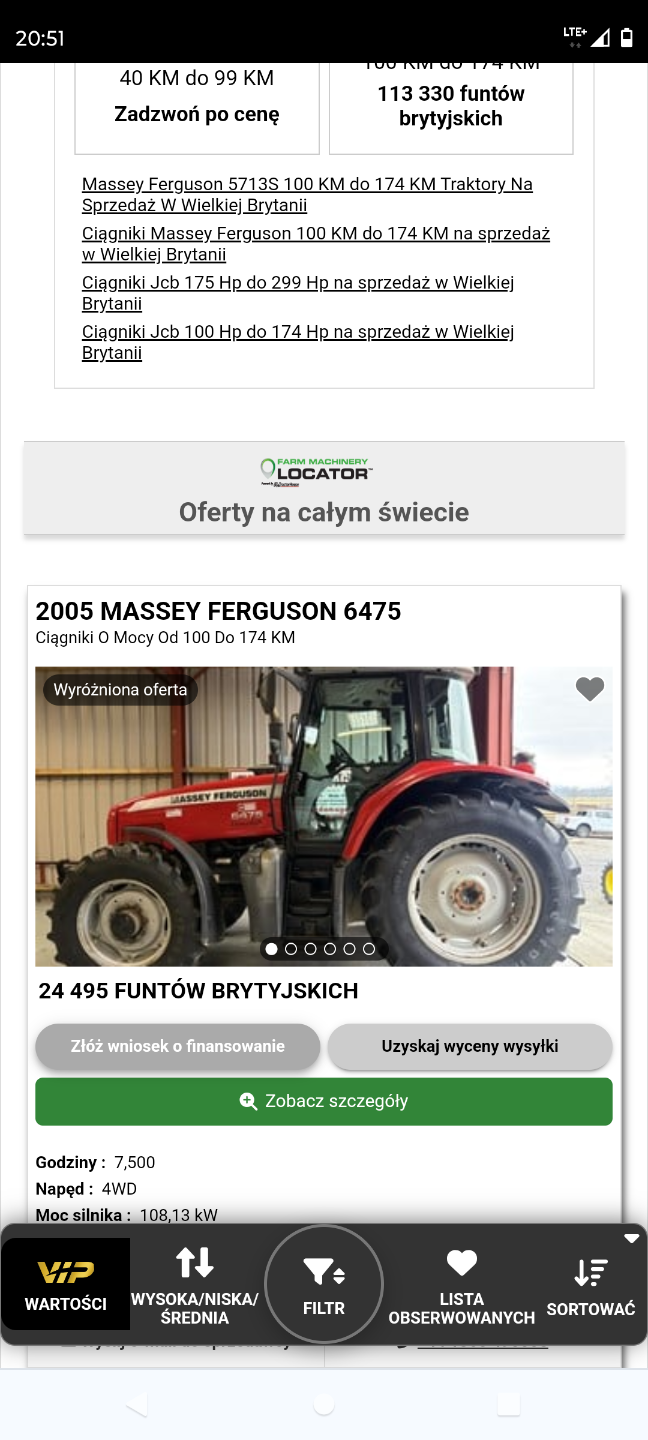Screen dimensions: 648x1440
Task: Add the Massey Ferguson 6475 to favorites
Action: pyautogui.click(x=590, y=689)
